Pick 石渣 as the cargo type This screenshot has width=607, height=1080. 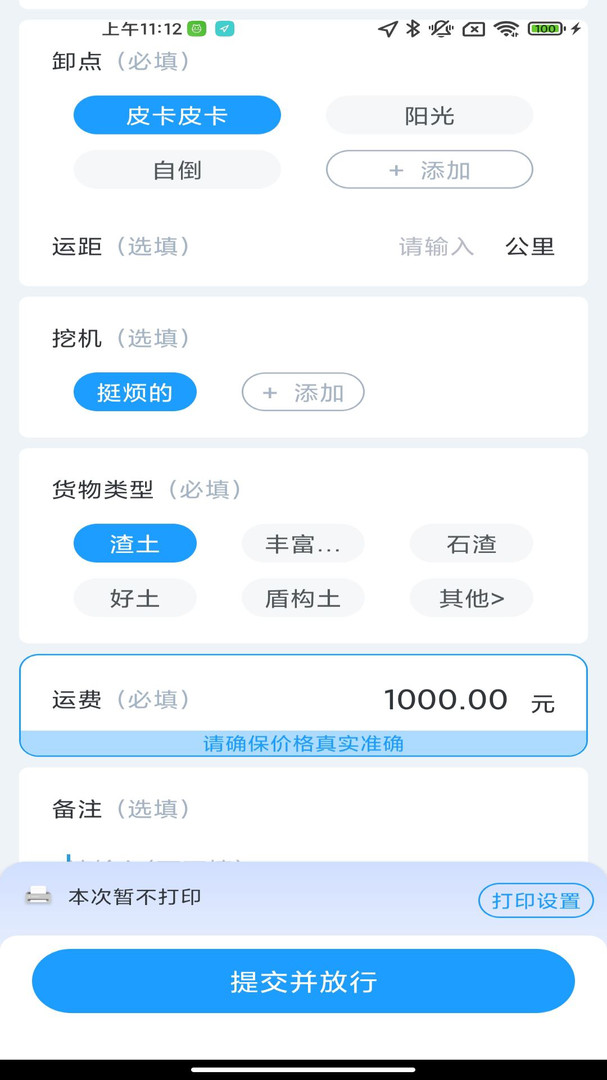(471, 544)
